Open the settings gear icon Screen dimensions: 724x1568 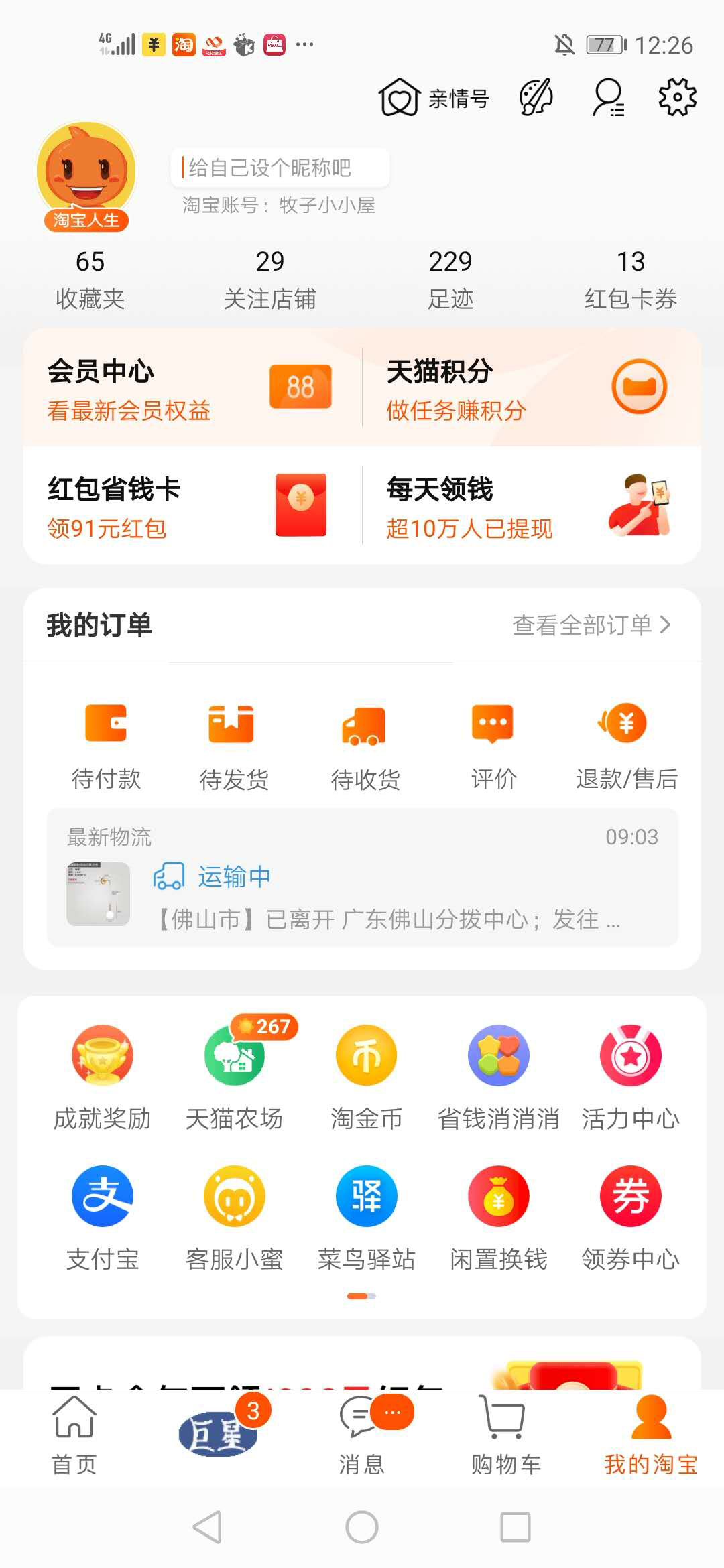click(x=677, y=98)
